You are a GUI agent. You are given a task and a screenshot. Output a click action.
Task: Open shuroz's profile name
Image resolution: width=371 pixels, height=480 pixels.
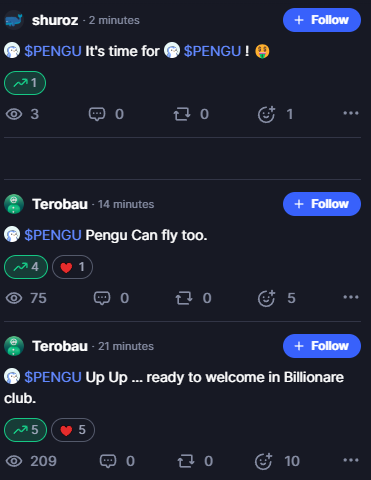click(55, 20)
